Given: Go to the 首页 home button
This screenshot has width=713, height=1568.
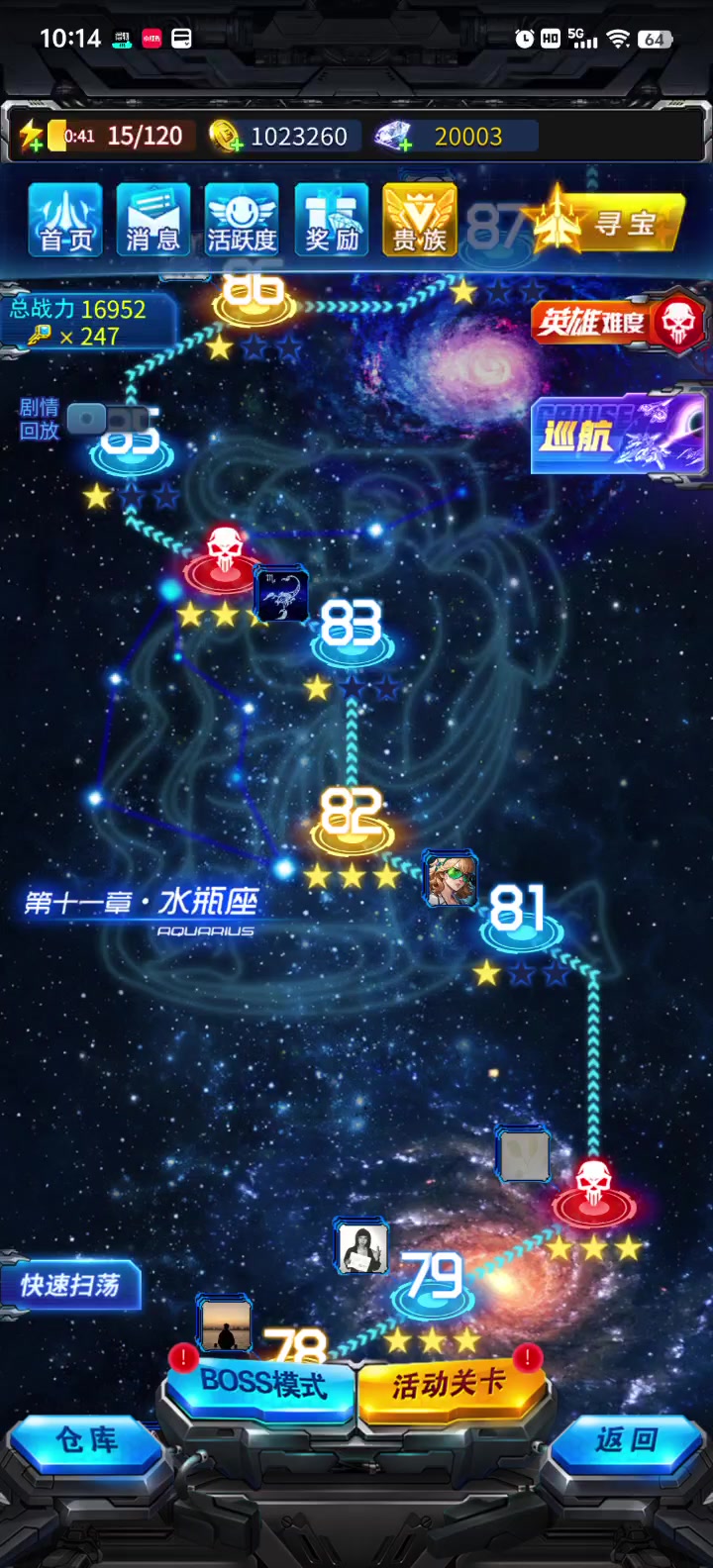Looking at the screenshot, I should (65, 220).
